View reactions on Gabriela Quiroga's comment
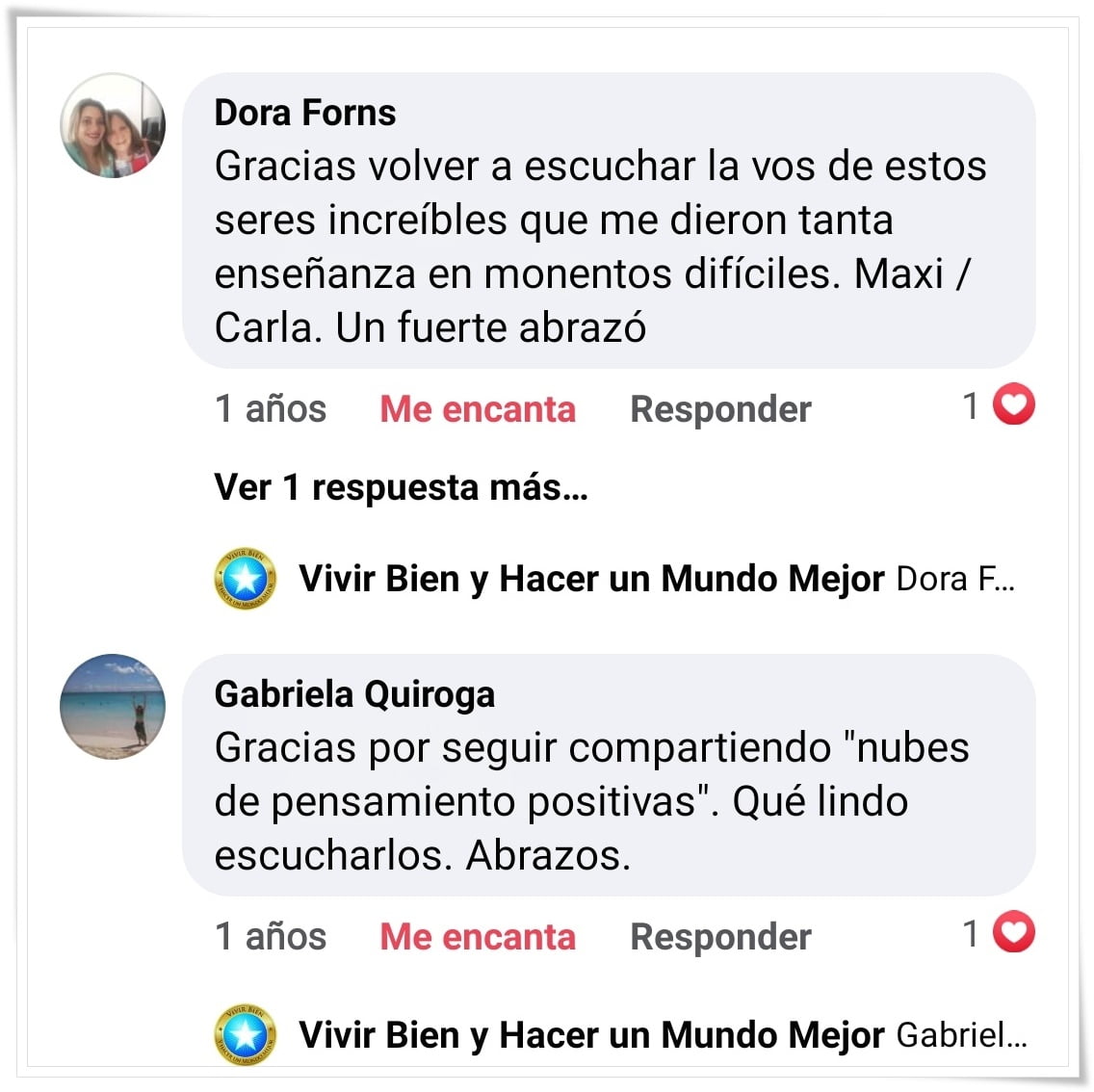 pyautogui.click(x=1000, y=933)
